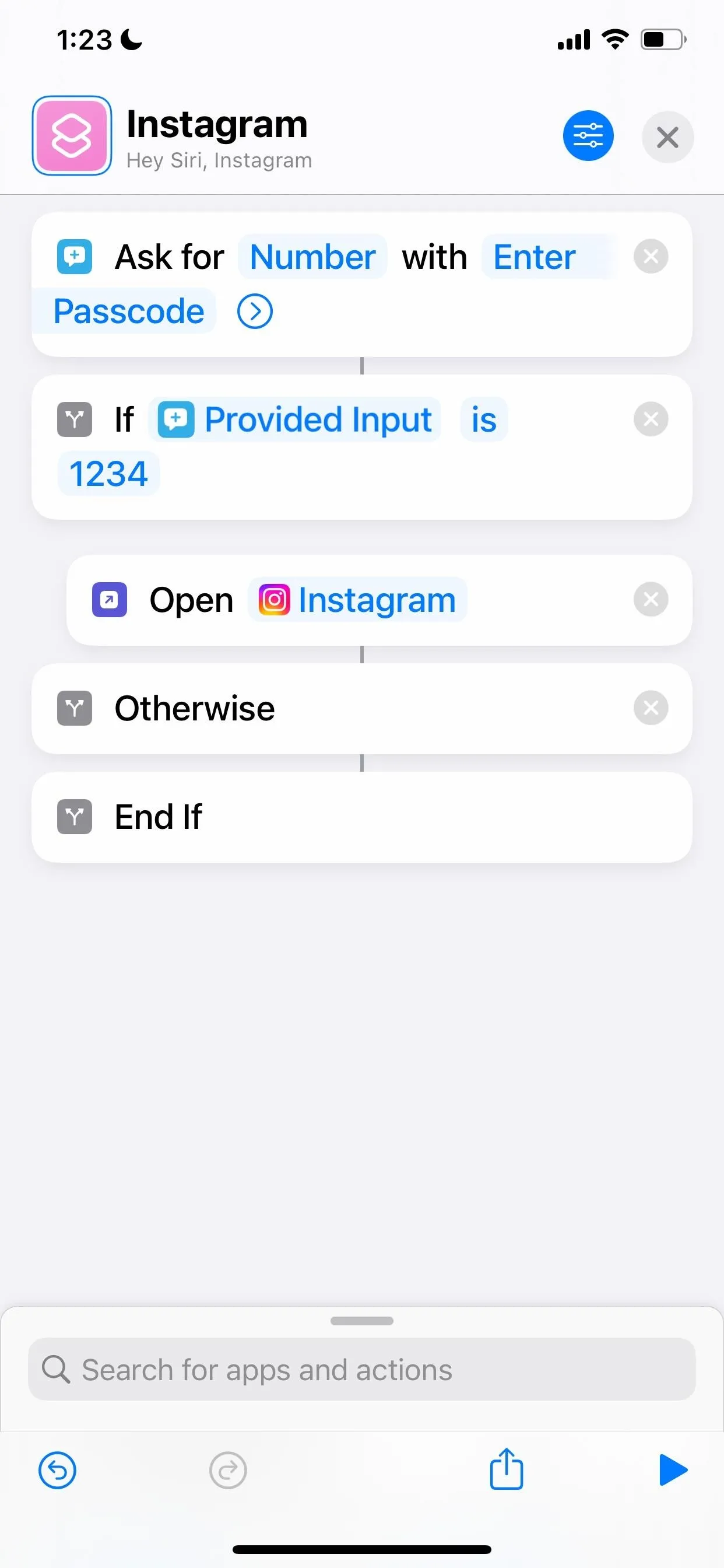The width and height of the screenshot is (724, 1568).
Task: Change the Number input type
Action: (312, 257)
